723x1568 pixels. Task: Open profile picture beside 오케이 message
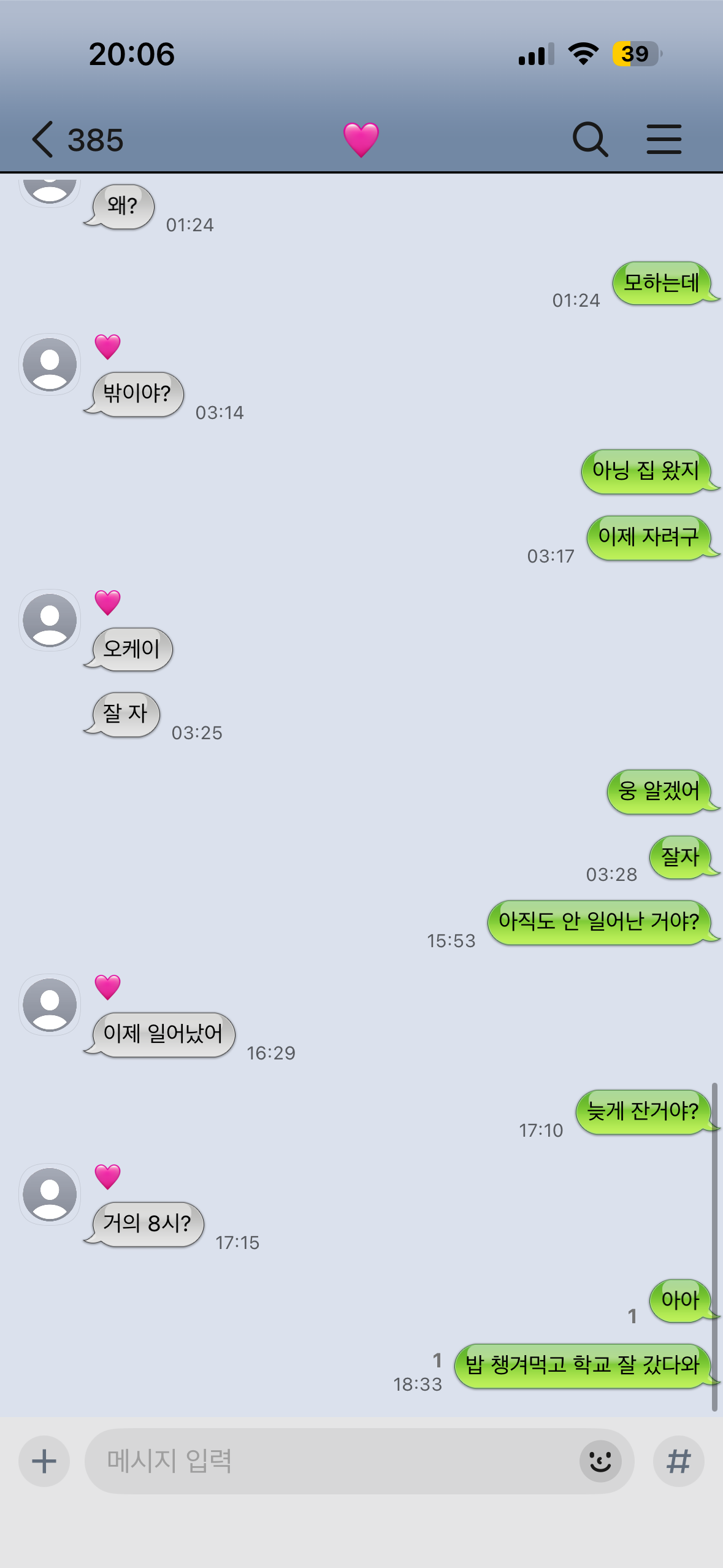[x=50, y=620]
